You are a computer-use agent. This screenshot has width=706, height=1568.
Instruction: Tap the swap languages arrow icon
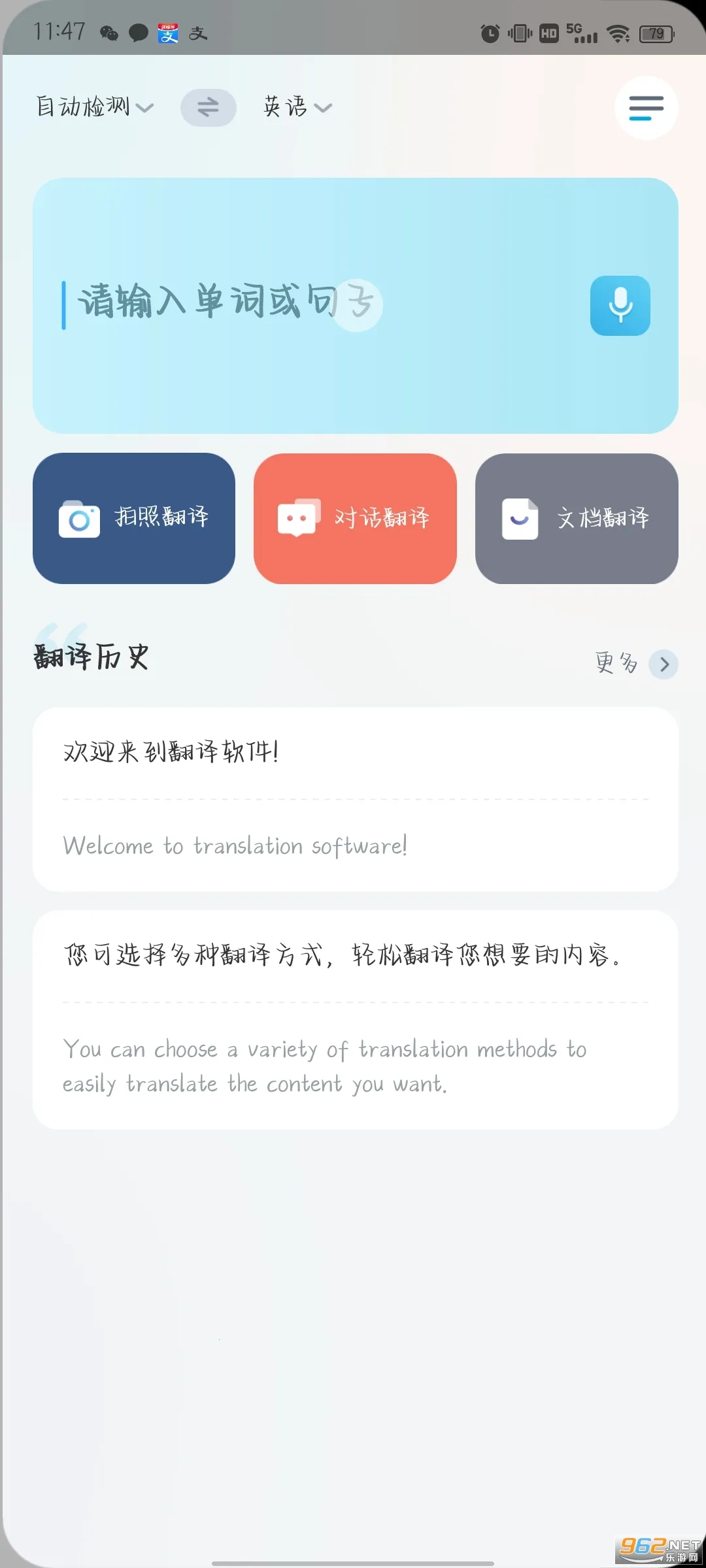coord(207,107)
